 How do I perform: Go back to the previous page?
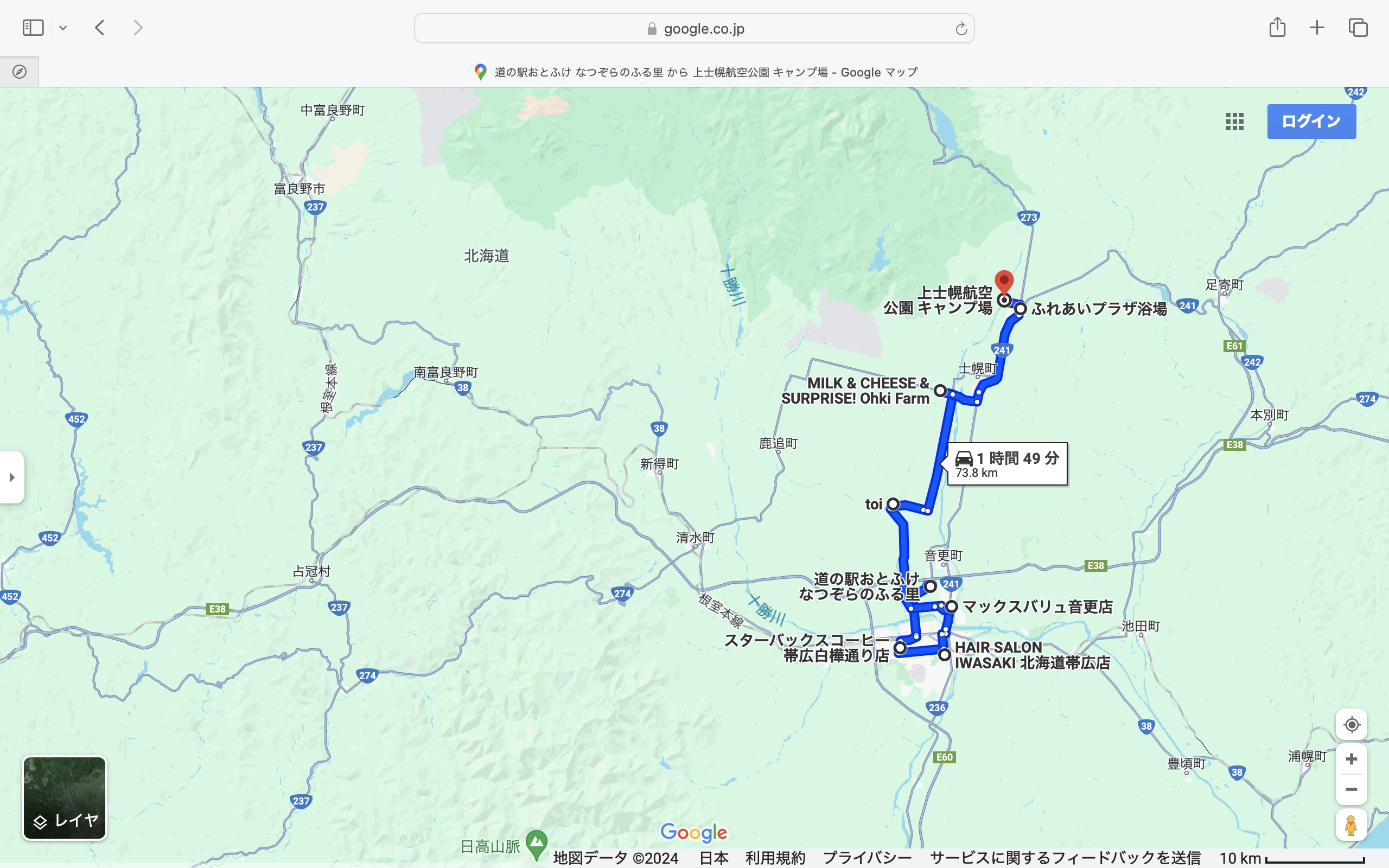pos(100,28)
